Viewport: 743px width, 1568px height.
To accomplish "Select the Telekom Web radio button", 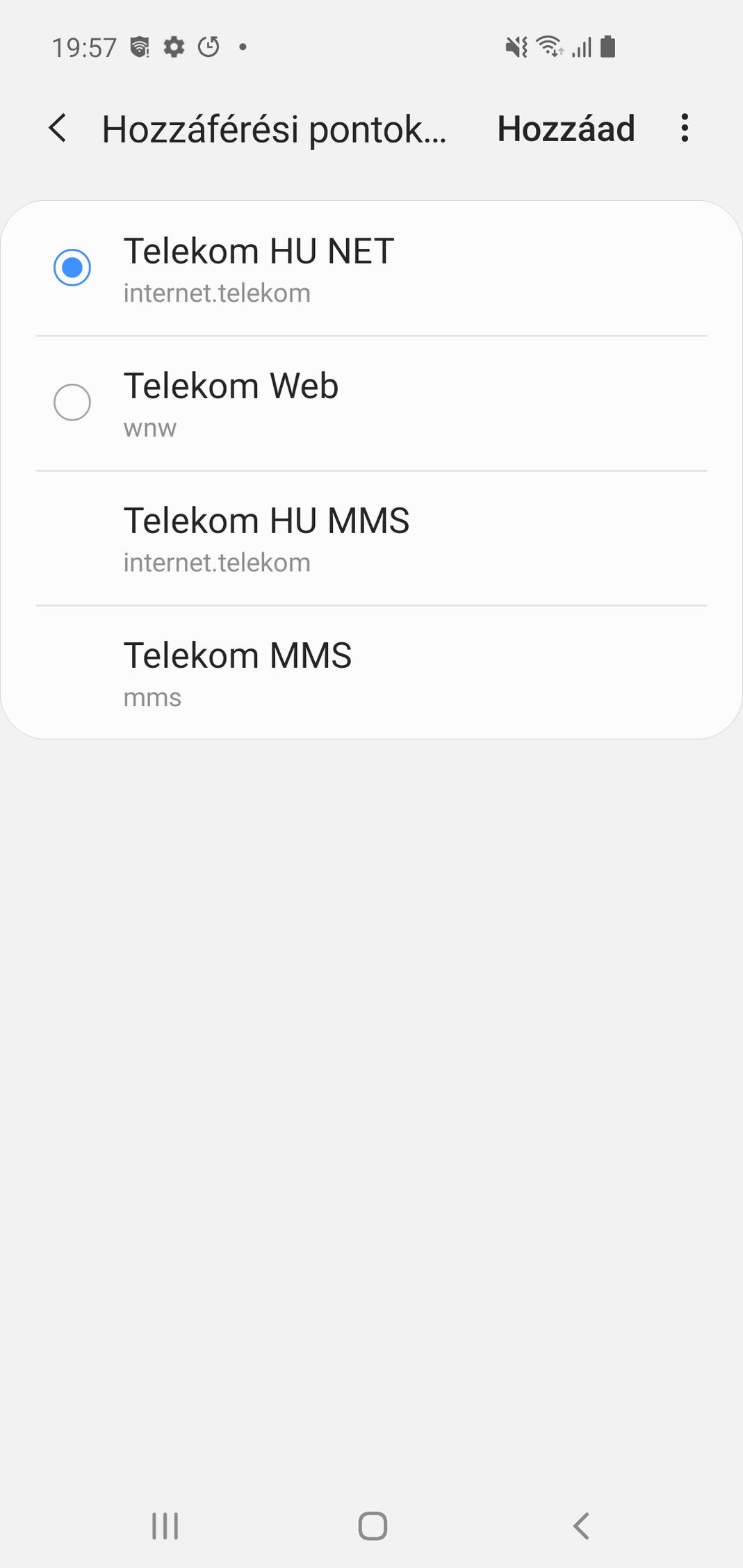I will 72,402.
